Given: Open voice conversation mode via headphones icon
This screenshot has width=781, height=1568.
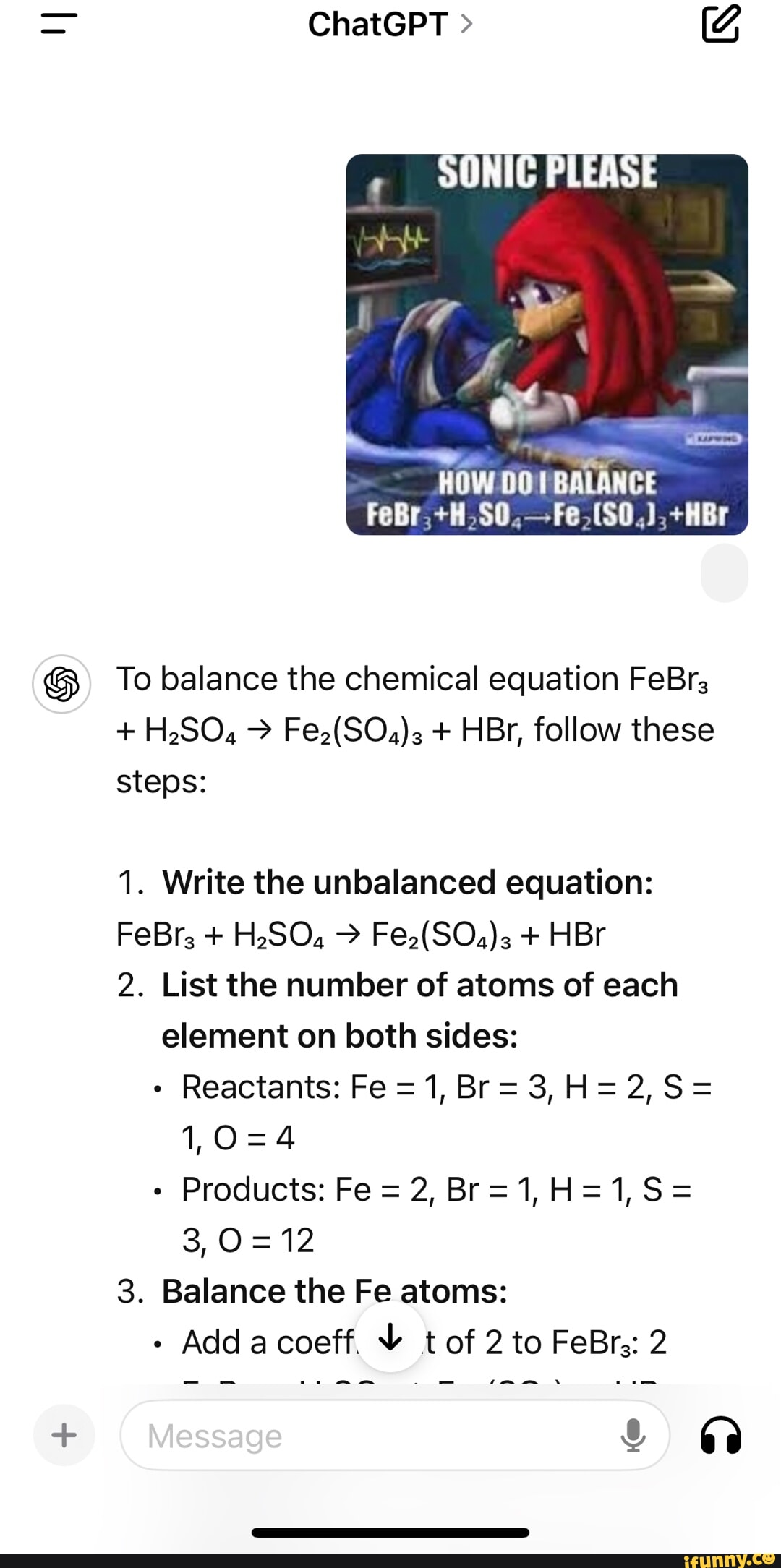Looking at the screenshot, I should pos(722,1437).
